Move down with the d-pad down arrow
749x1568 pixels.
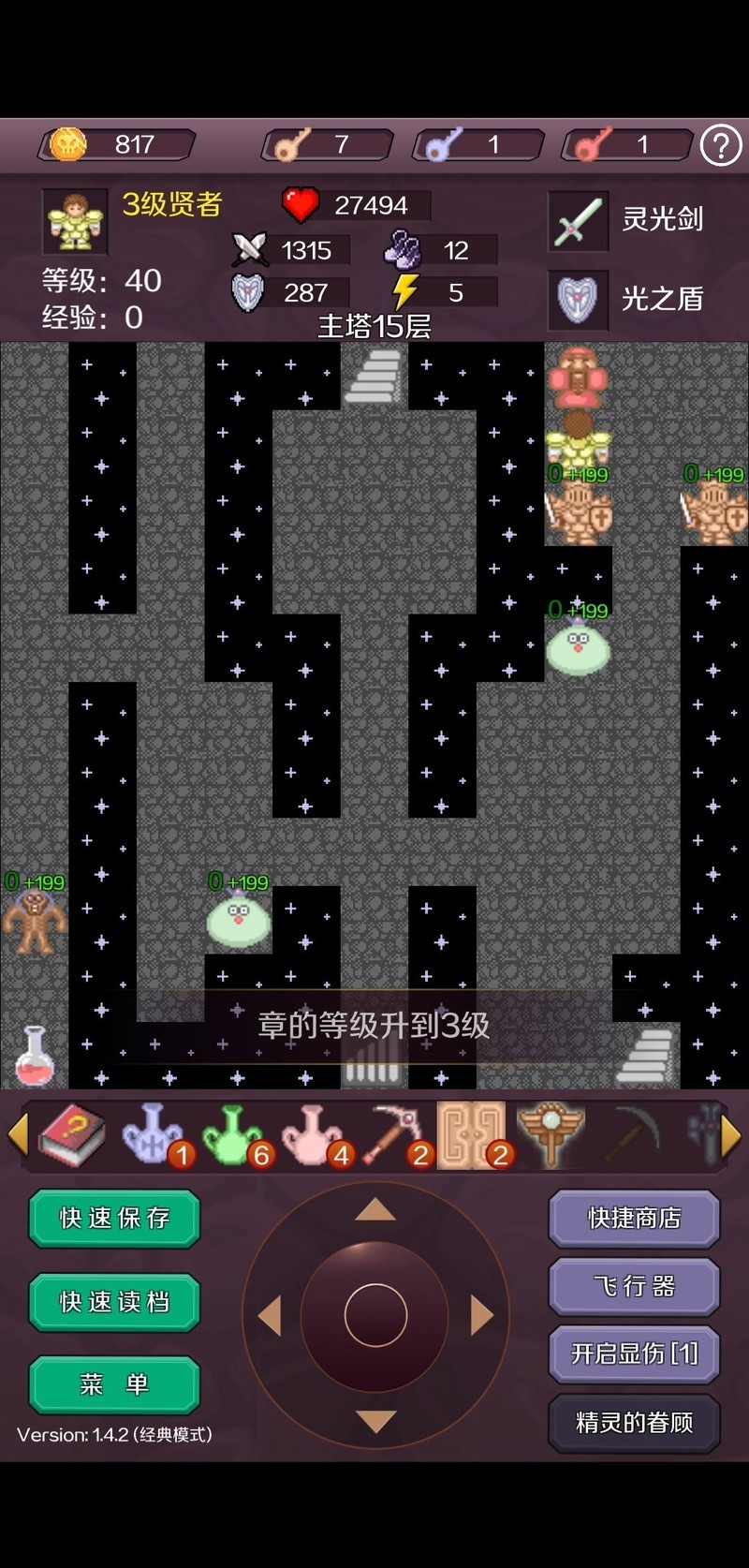tap(375, 1422)
